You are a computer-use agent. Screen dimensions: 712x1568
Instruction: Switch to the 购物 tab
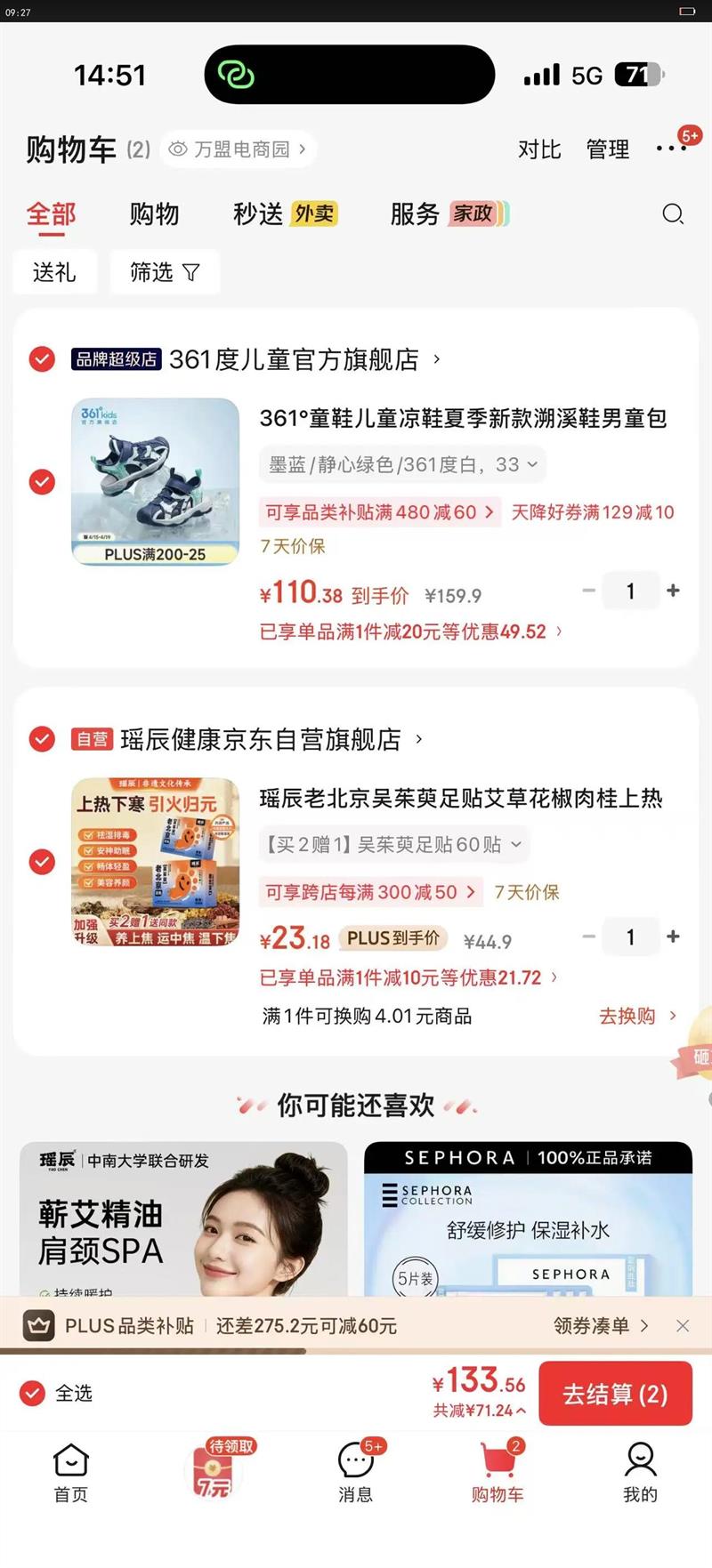[x=155, y=214]
